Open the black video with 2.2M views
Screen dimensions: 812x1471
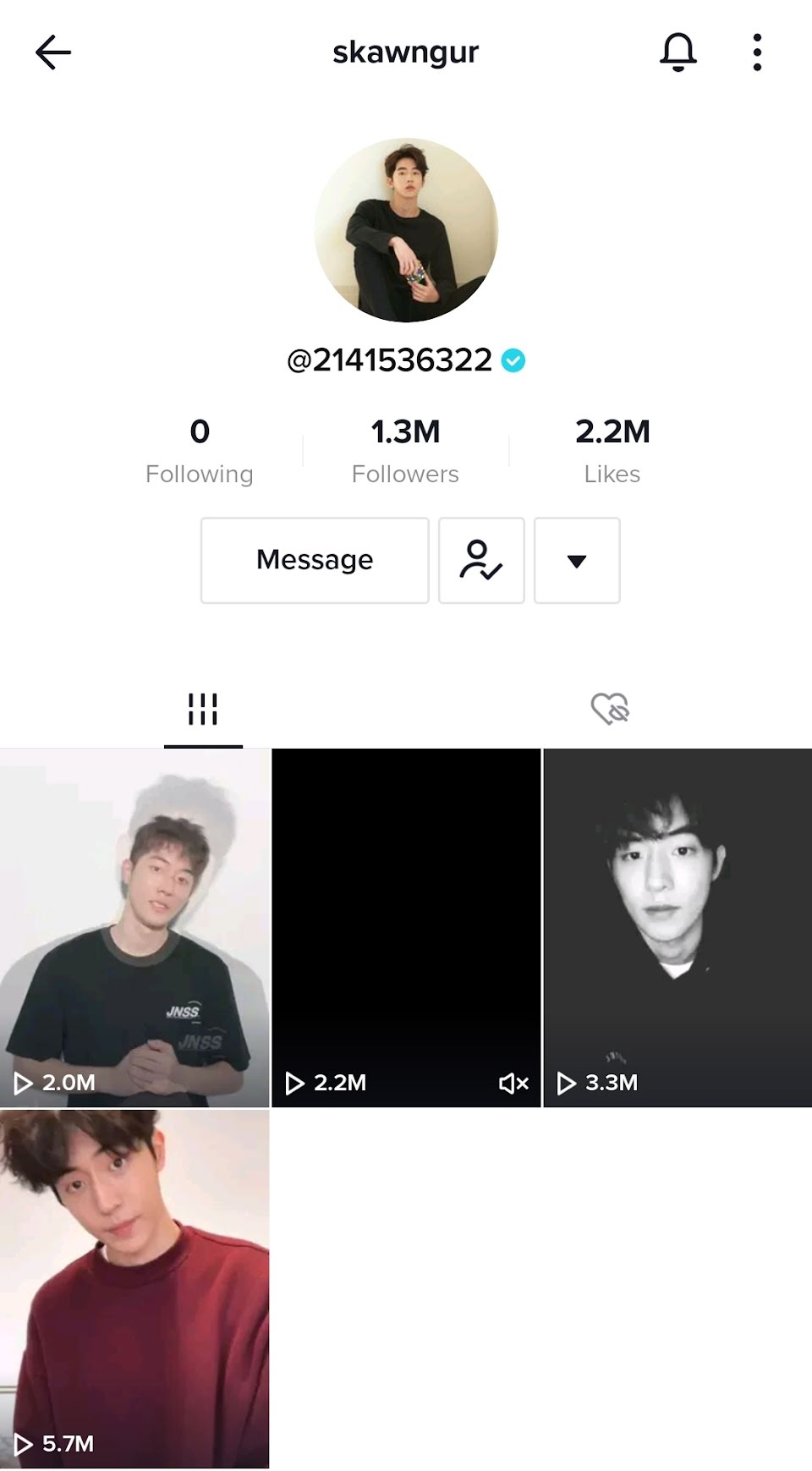coord(406,927)
